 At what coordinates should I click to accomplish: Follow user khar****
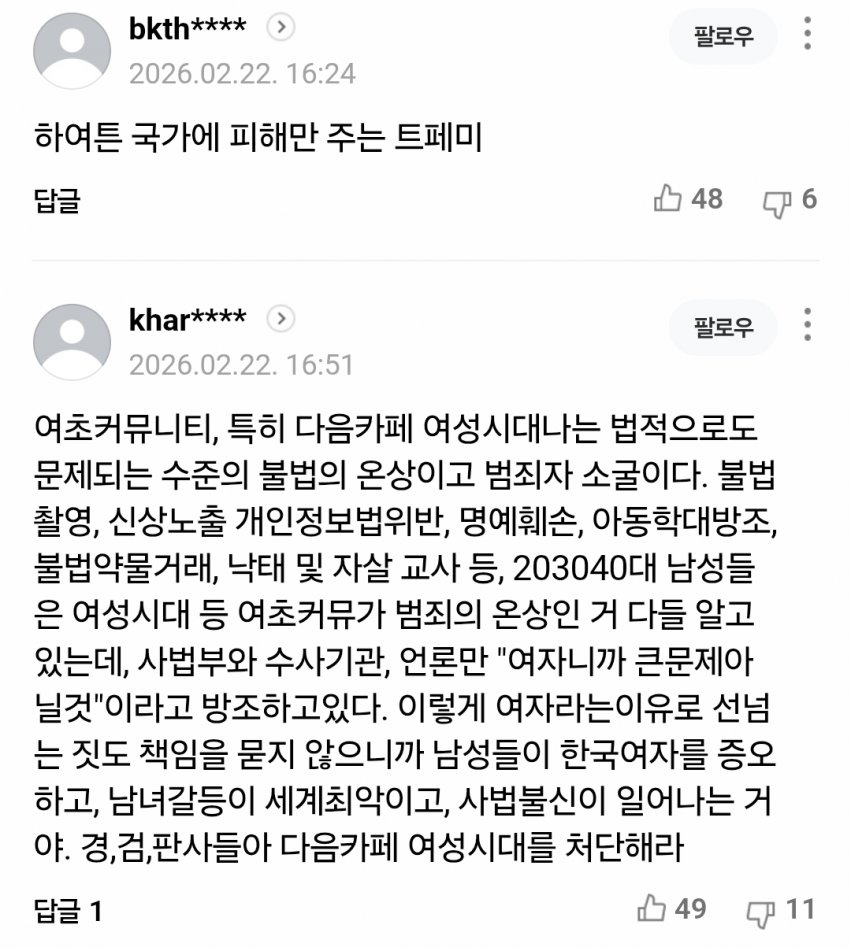point(722,327)
